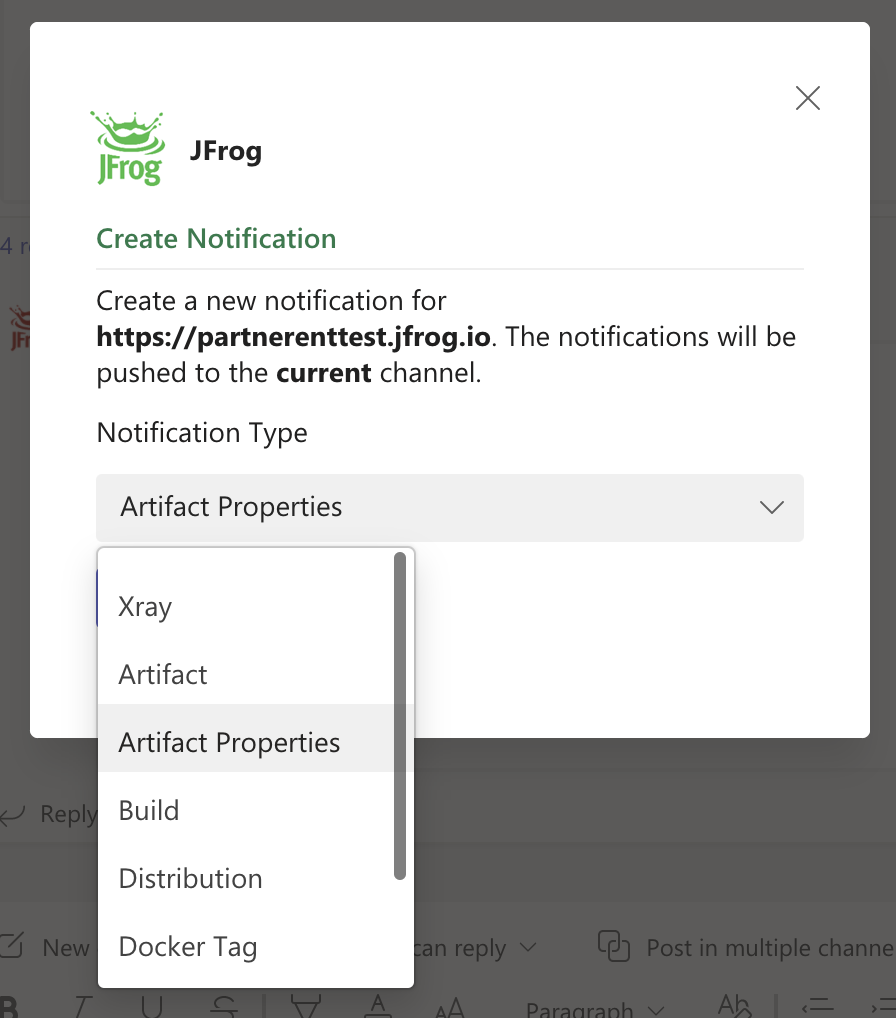The height and width of the screenshot is (1018, 896).
Task: Collapse the Notification Type dropdown
Action: (771, 507)
